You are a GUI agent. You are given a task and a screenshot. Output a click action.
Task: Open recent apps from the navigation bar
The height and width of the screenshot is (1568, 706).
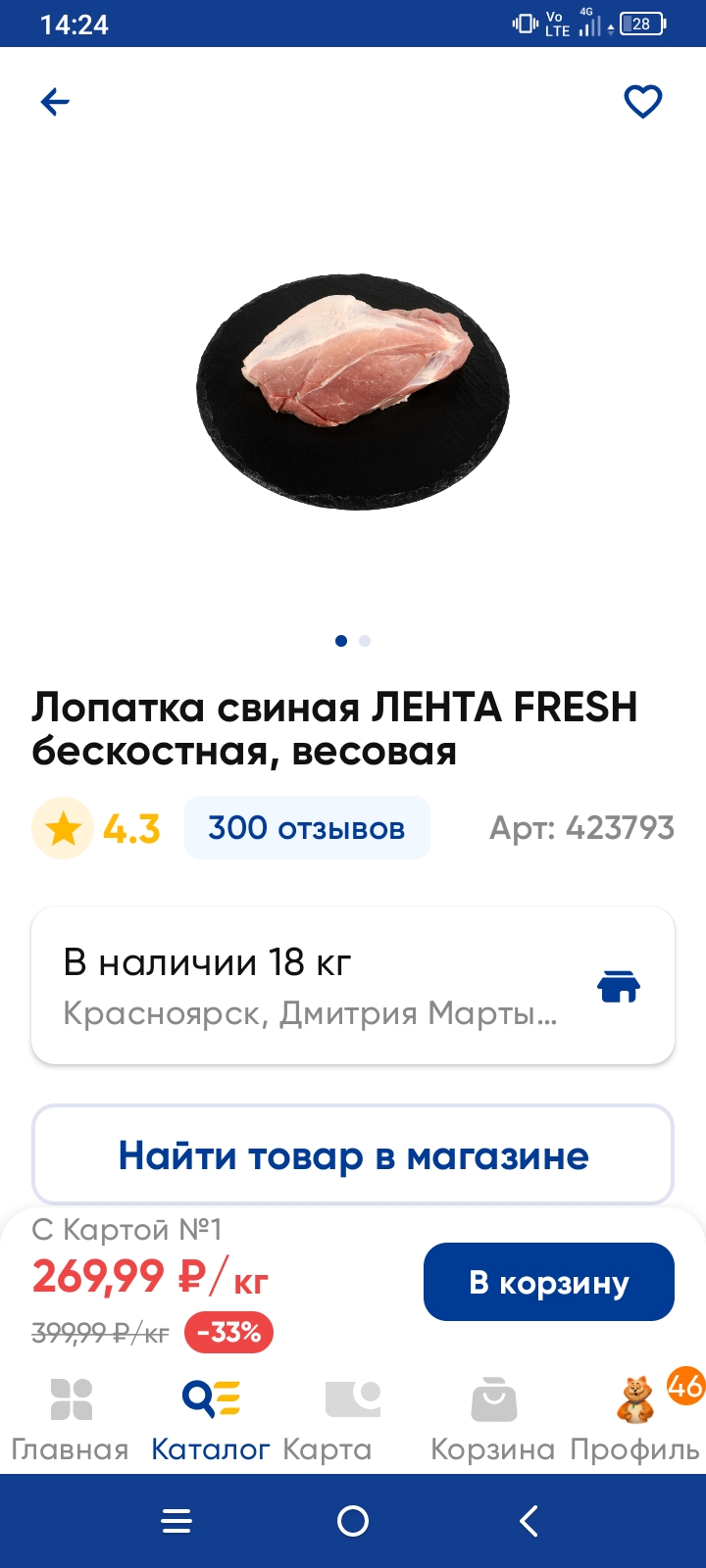point(176,1521)
